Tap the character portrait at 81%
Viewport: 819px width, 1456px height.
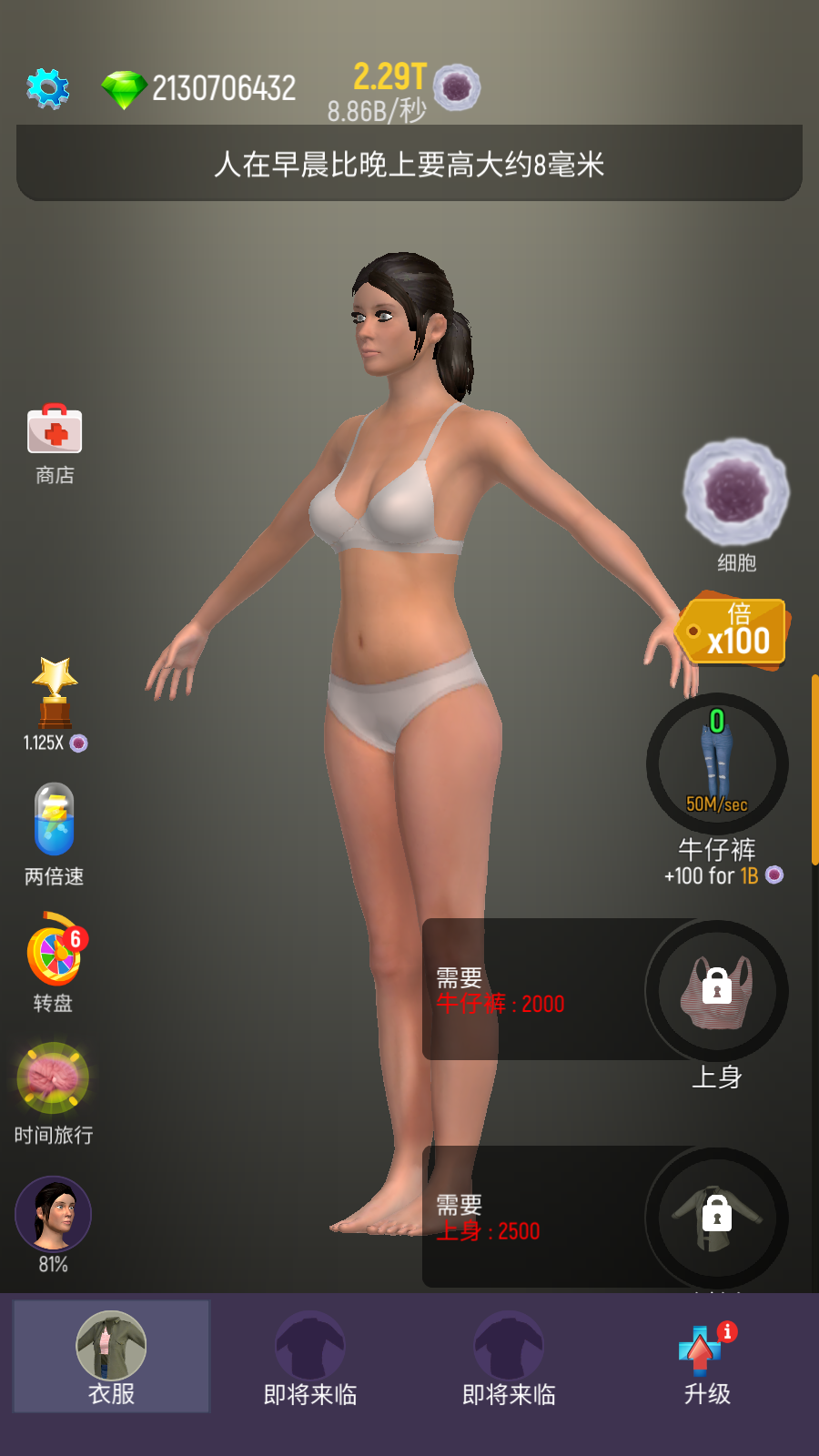coord(53,1214)
